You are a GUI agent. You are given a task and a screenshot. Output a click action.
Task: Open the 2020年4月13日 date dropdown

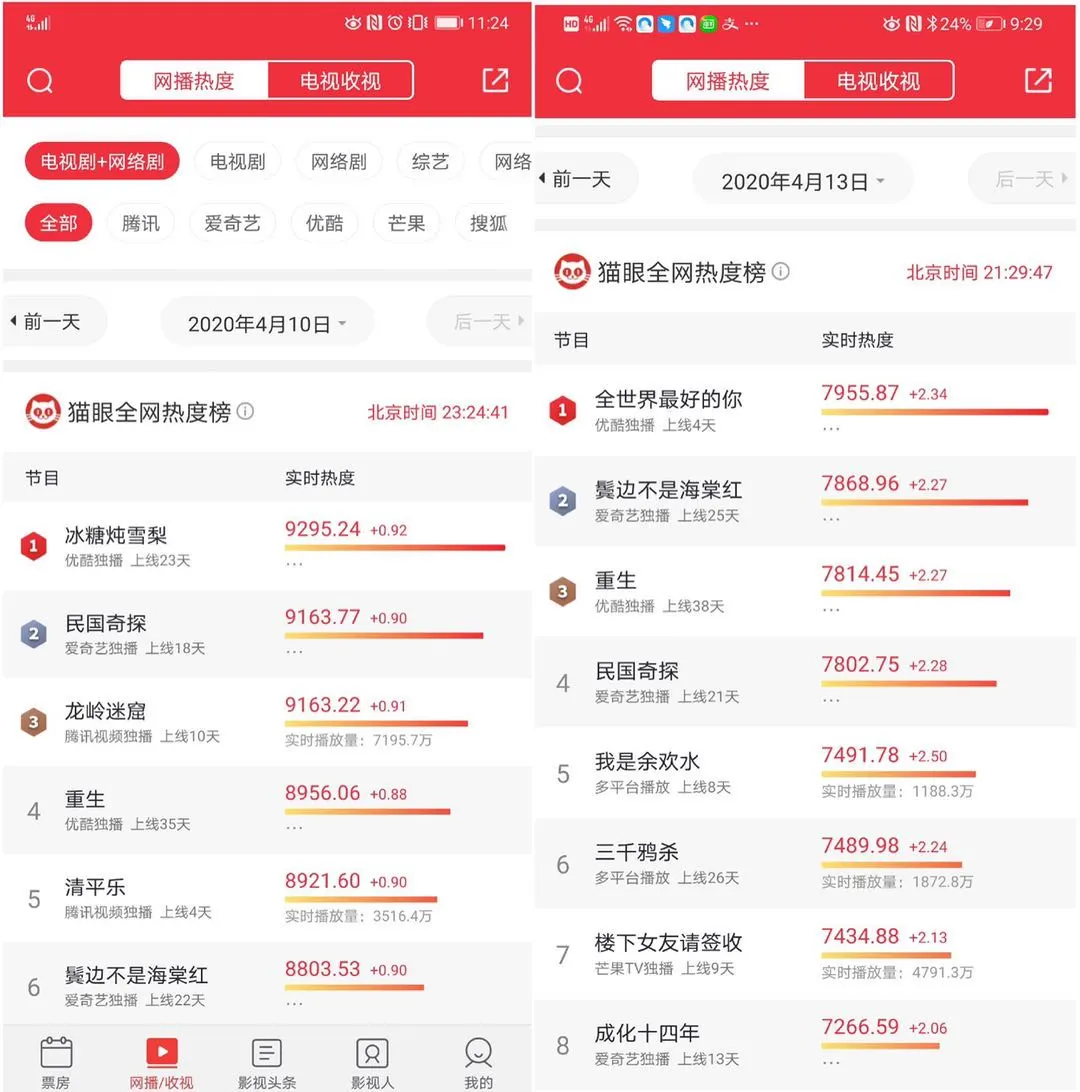tap(803, 179)
